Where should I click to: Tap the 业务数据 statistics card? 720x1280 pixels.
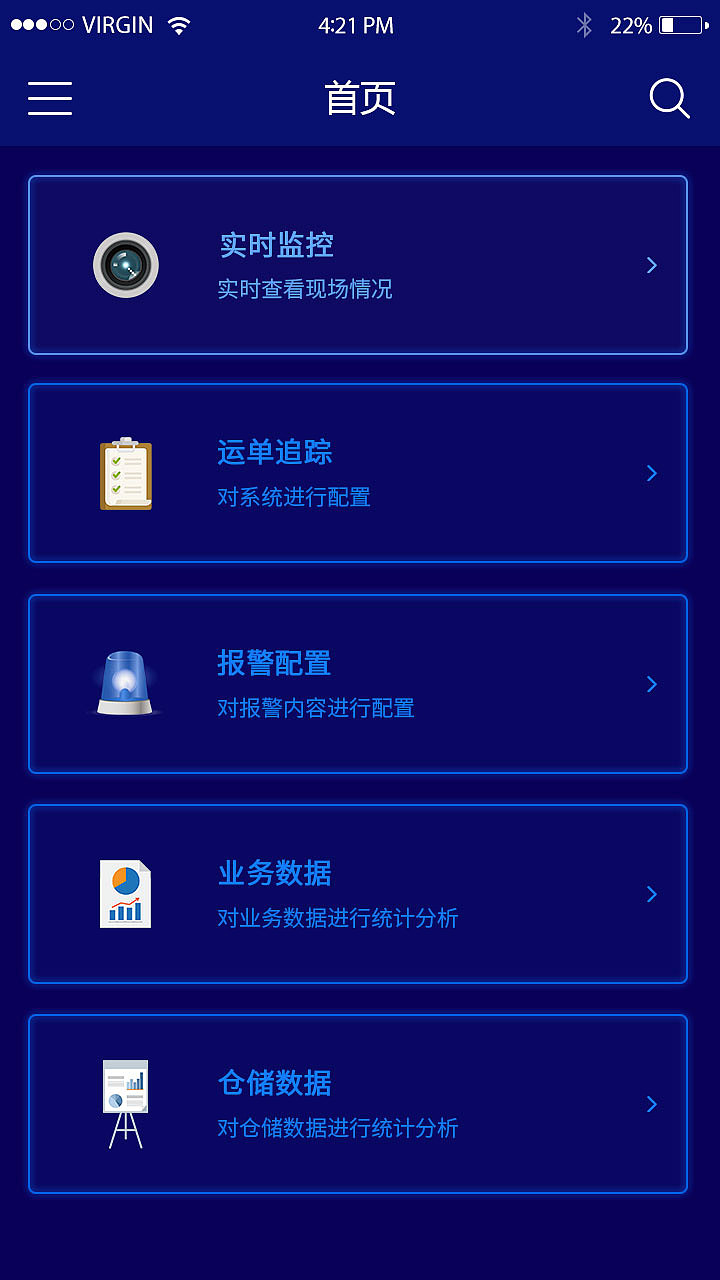point(357,894)
